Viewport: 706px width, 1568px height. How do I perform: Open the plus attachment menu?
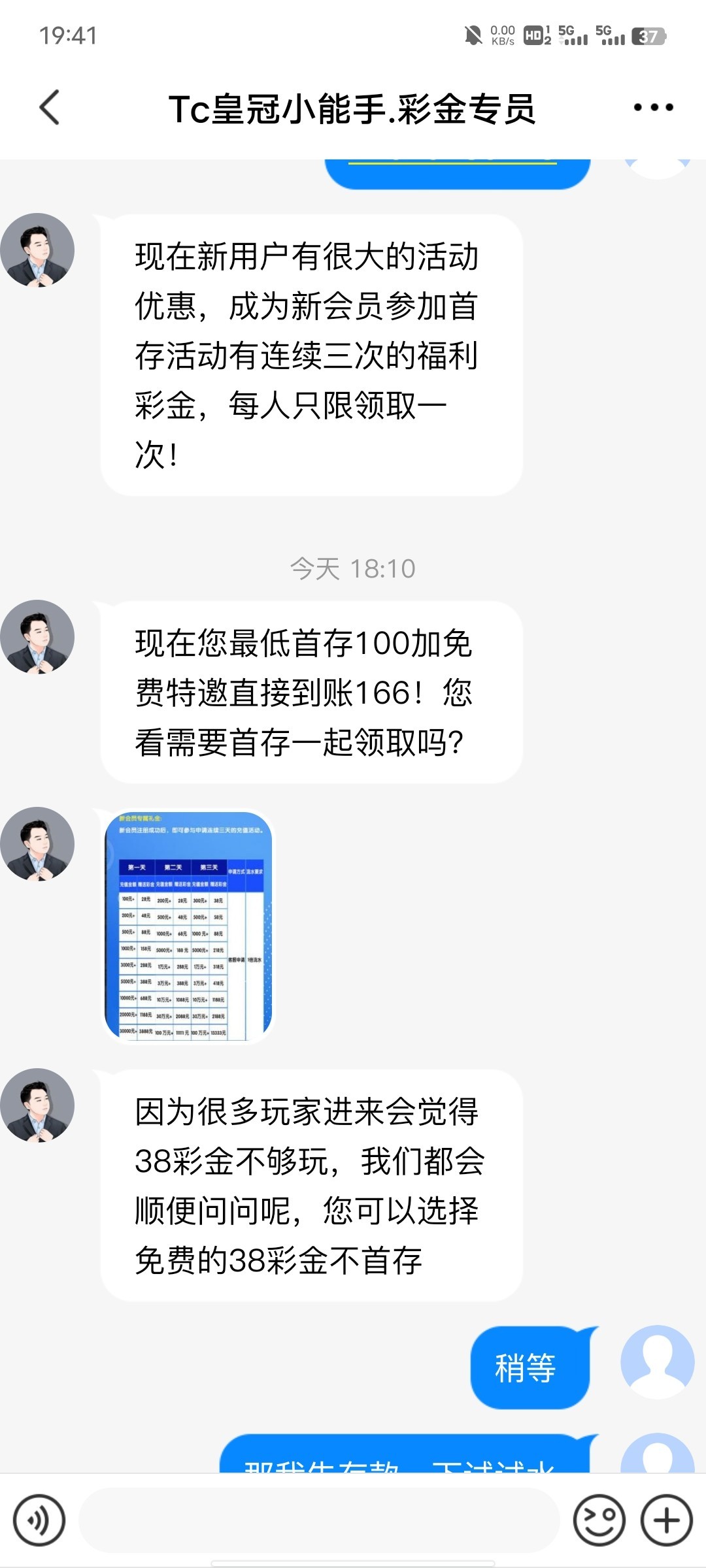click(x=667, y=1520)
